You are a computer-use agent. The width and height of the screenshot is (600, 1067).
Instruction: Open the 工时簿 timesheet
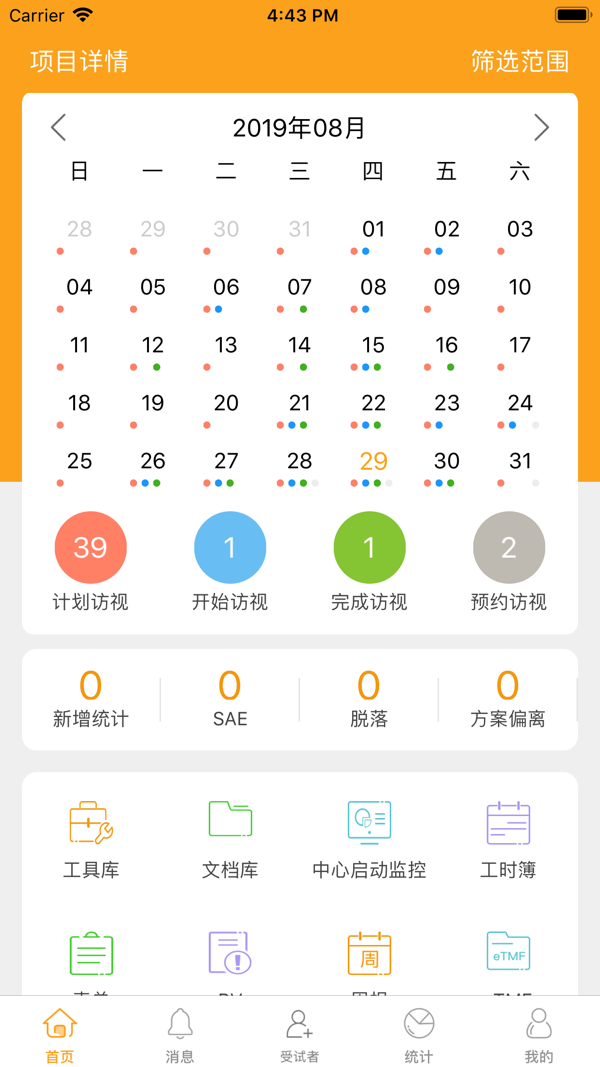click(x=508, y=836)
